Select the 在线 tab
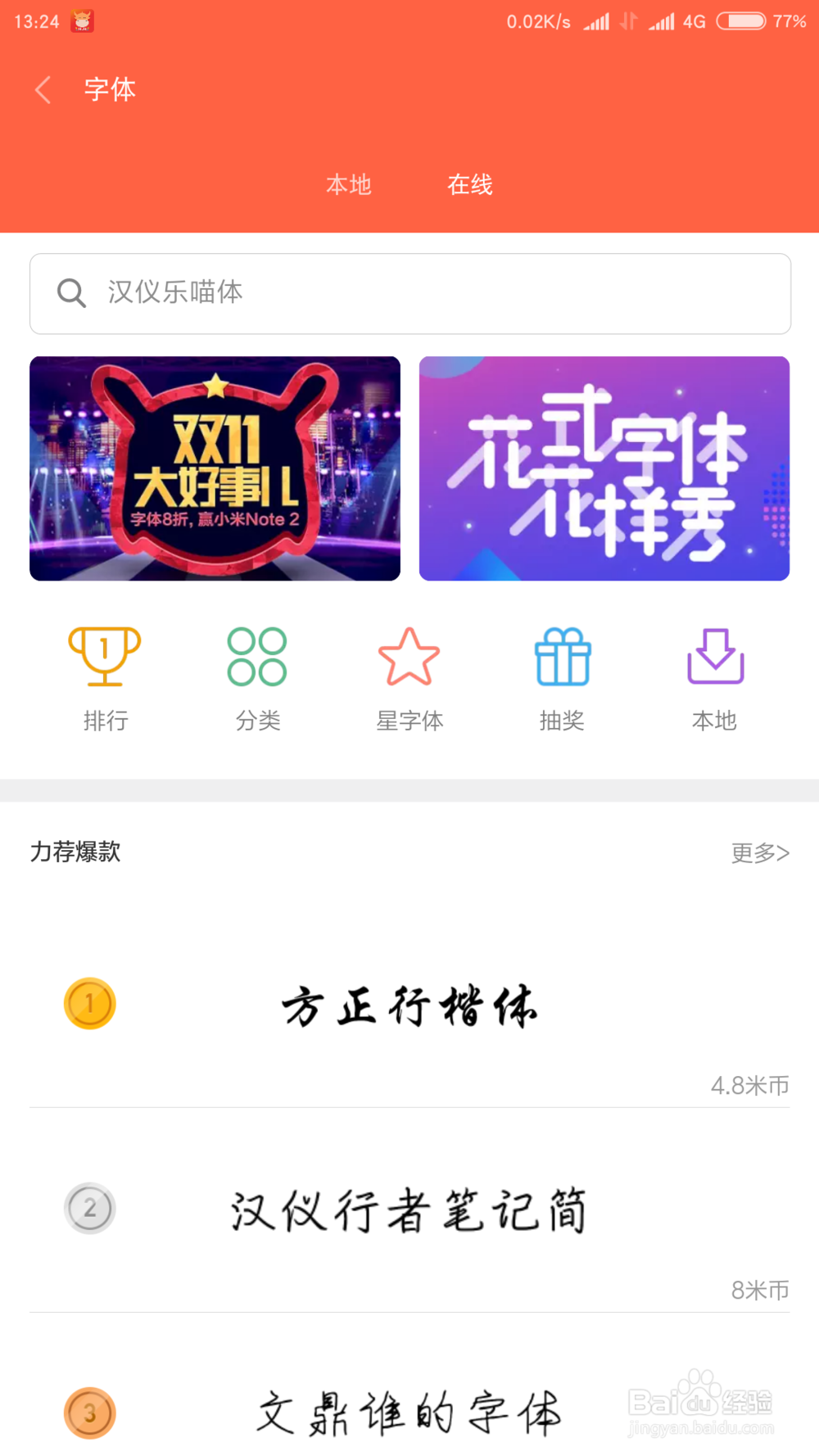 [x=470, y=185]
